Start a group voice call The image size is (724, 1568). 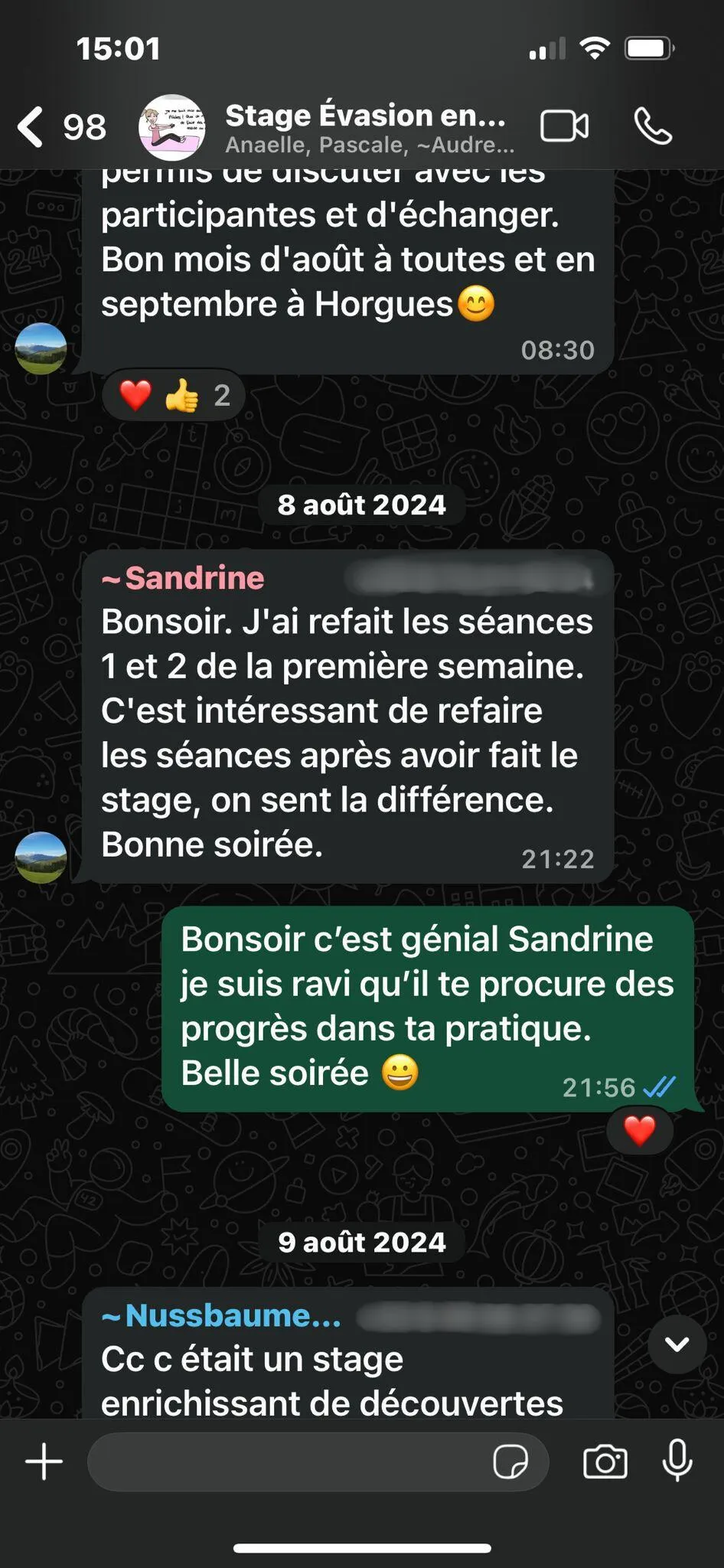point(654,126)
